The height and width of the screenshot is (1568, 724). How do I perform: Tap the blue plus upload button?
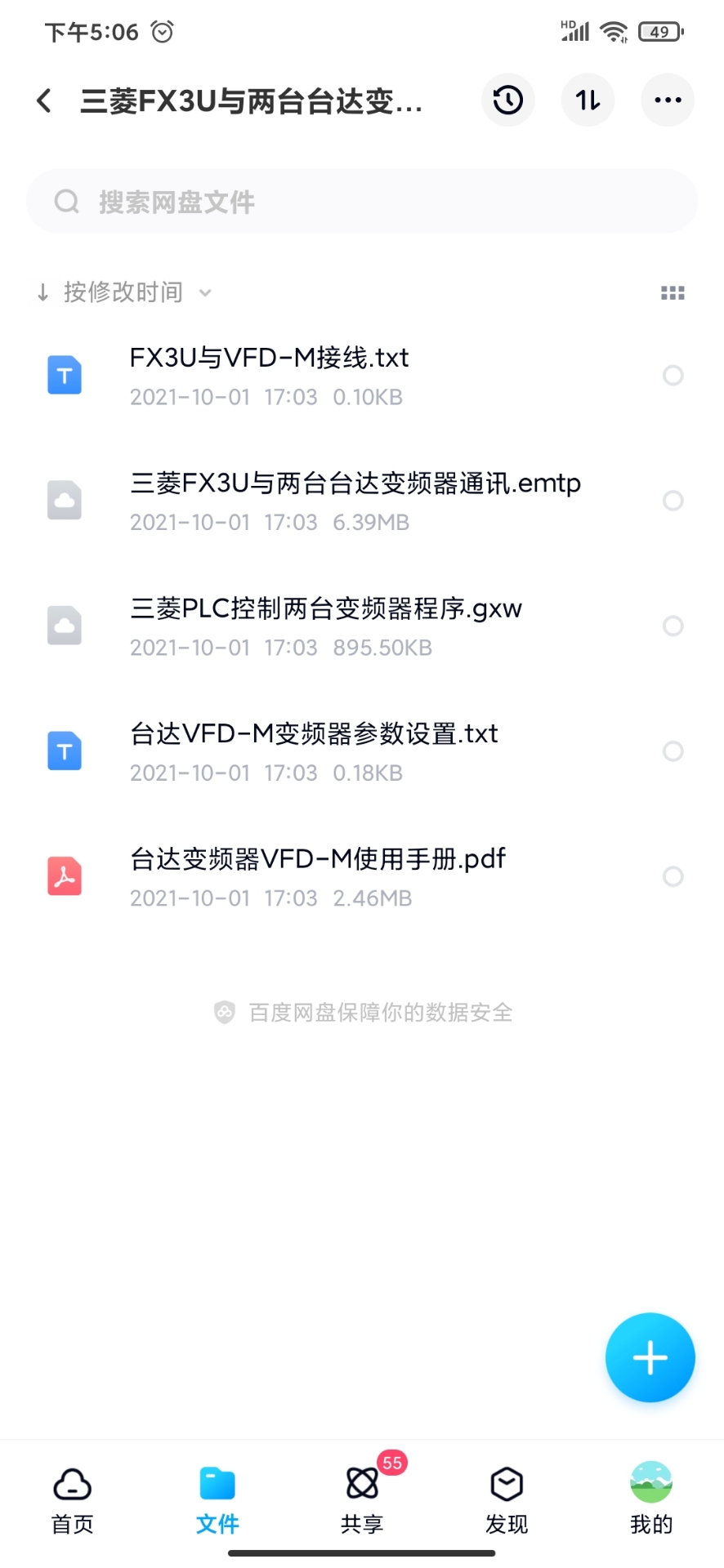[650, 1357]
